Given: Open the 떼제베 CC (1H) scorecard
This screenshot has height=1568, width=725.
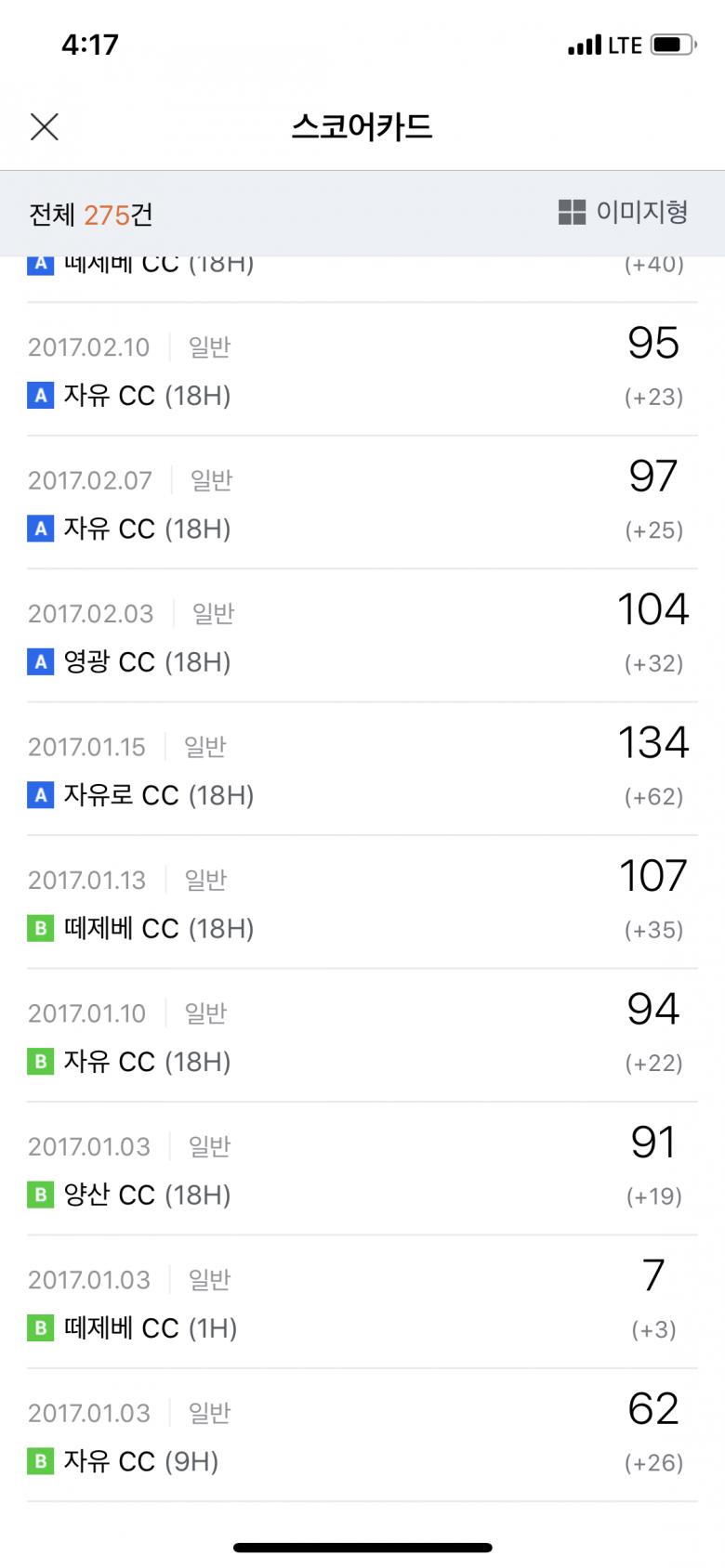Looking at the screenshot, I should (x=362, y=1302).
